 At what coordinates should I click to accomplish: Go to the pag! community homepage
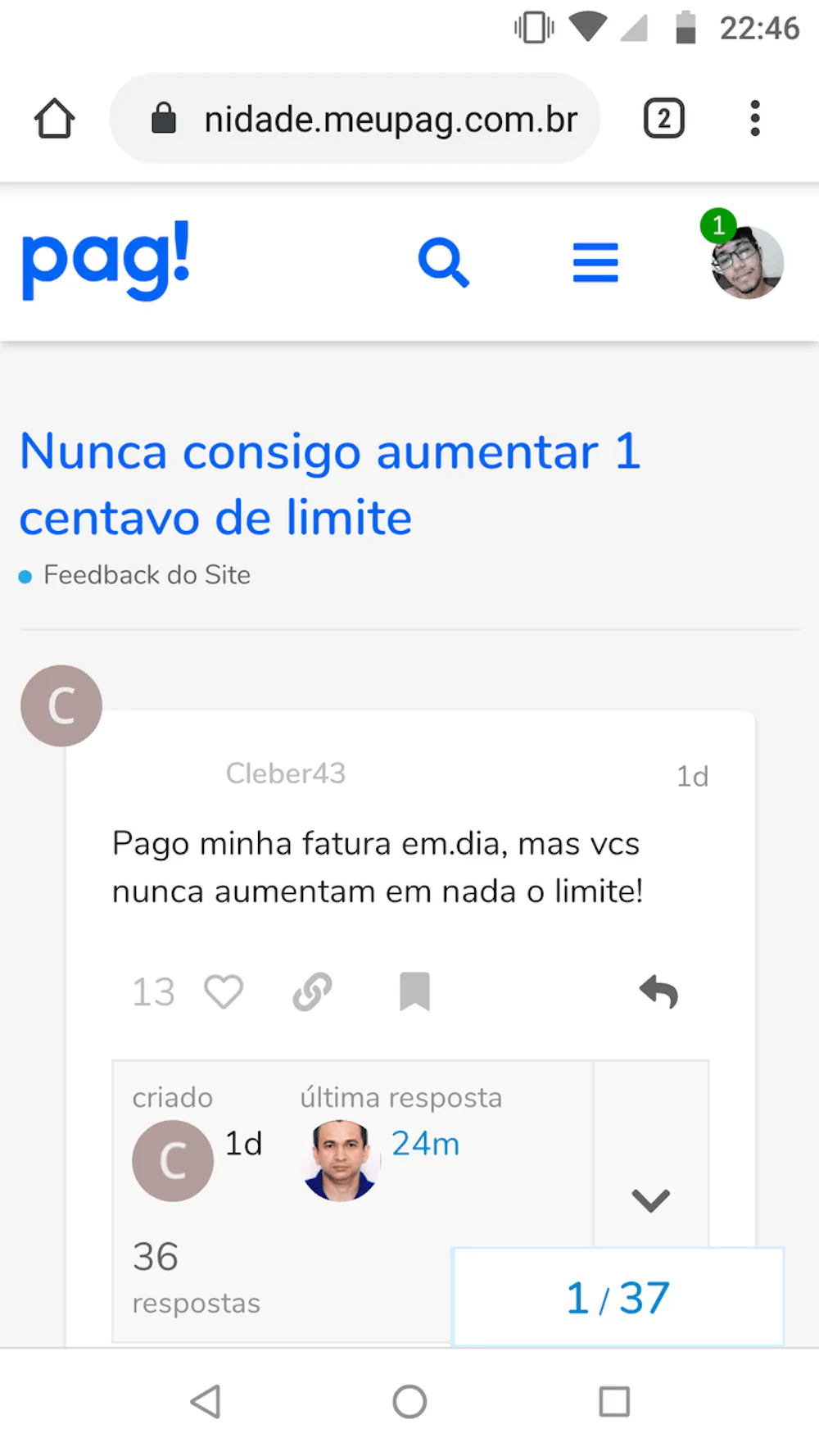pos(106,261)
